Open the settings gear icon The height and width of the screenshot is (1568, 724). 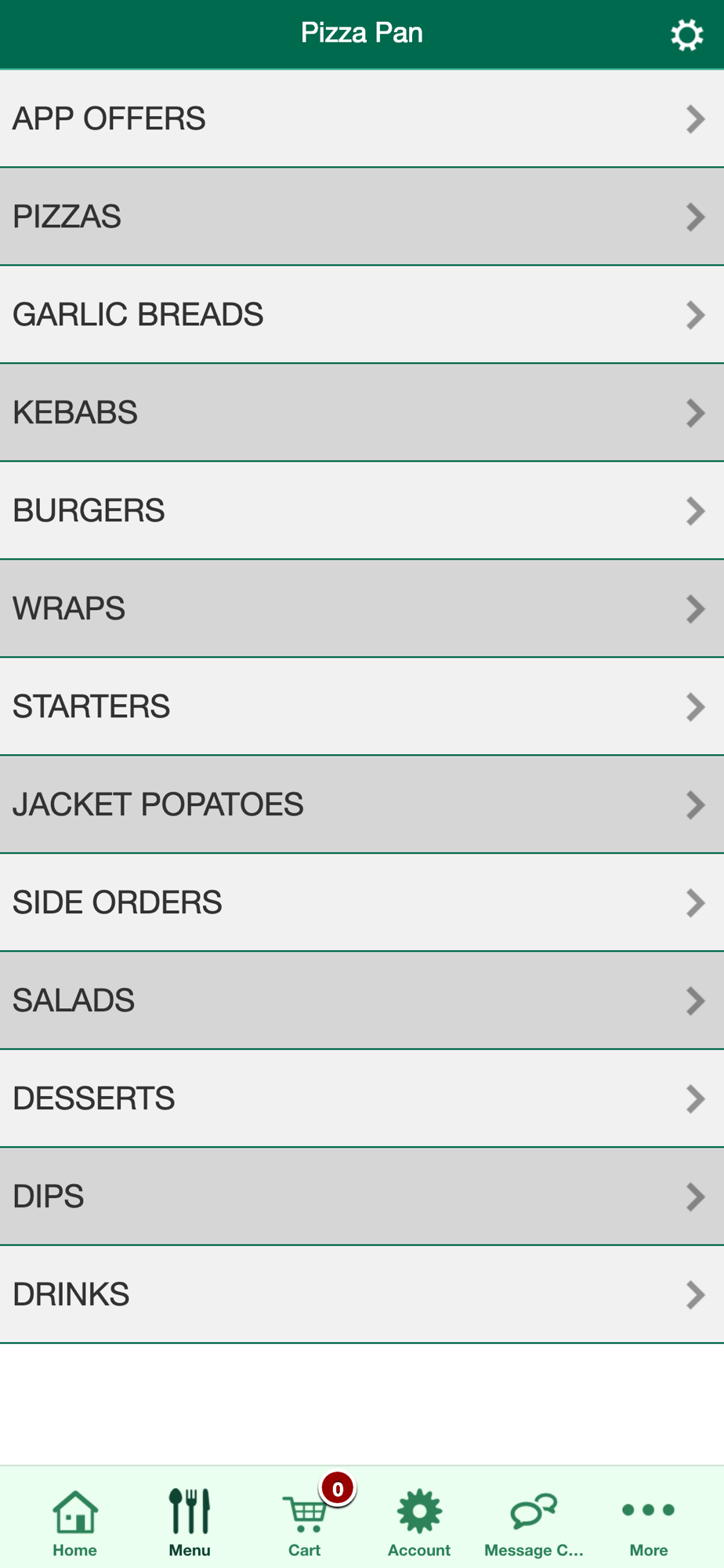click(686, 35)
